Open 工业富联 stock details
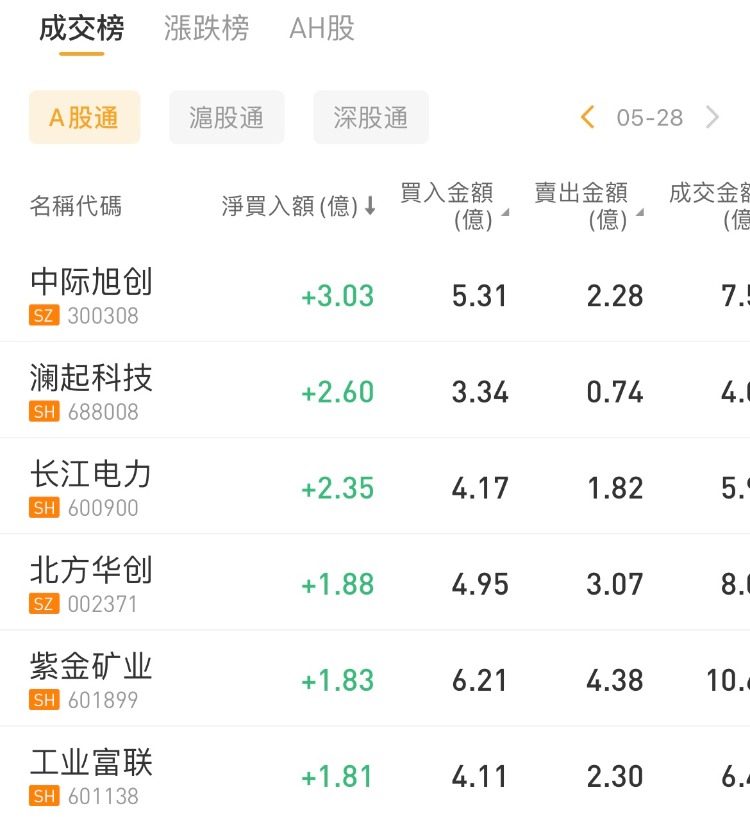 [91, 775]
